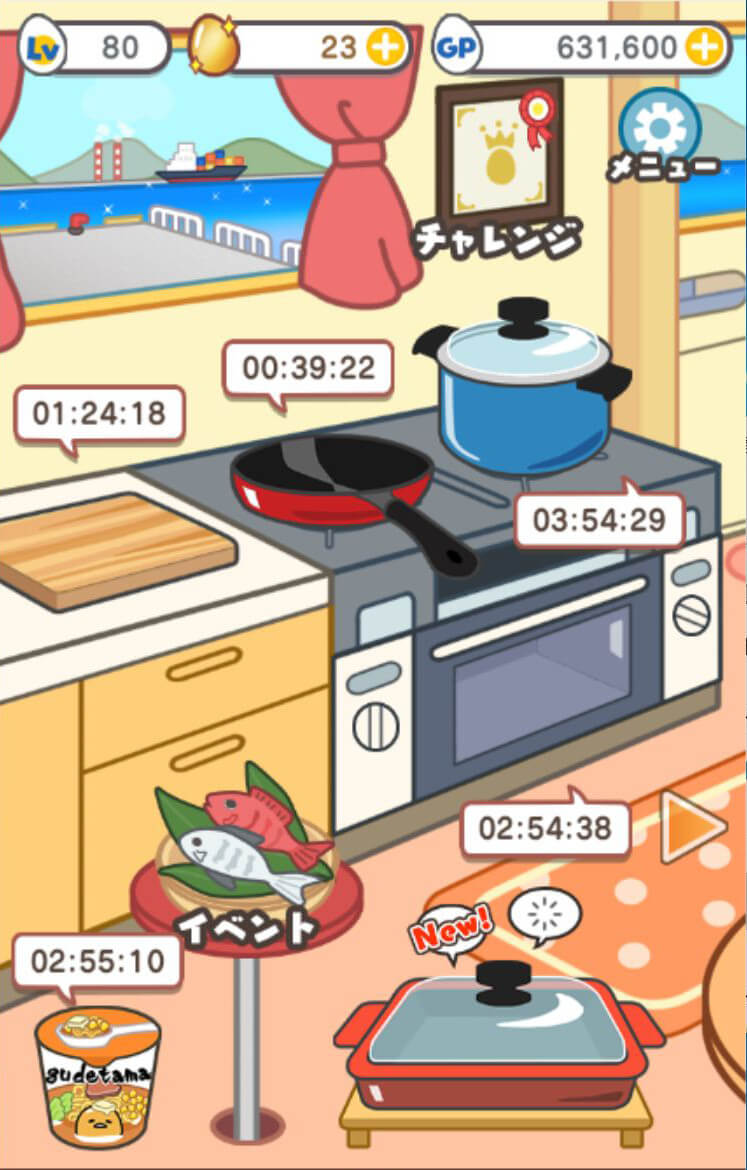Image resolution: width=747 pixels, height=1170 pixels.
Task: Add more golden eggs with plus button
Action: [x=384, y=47]
